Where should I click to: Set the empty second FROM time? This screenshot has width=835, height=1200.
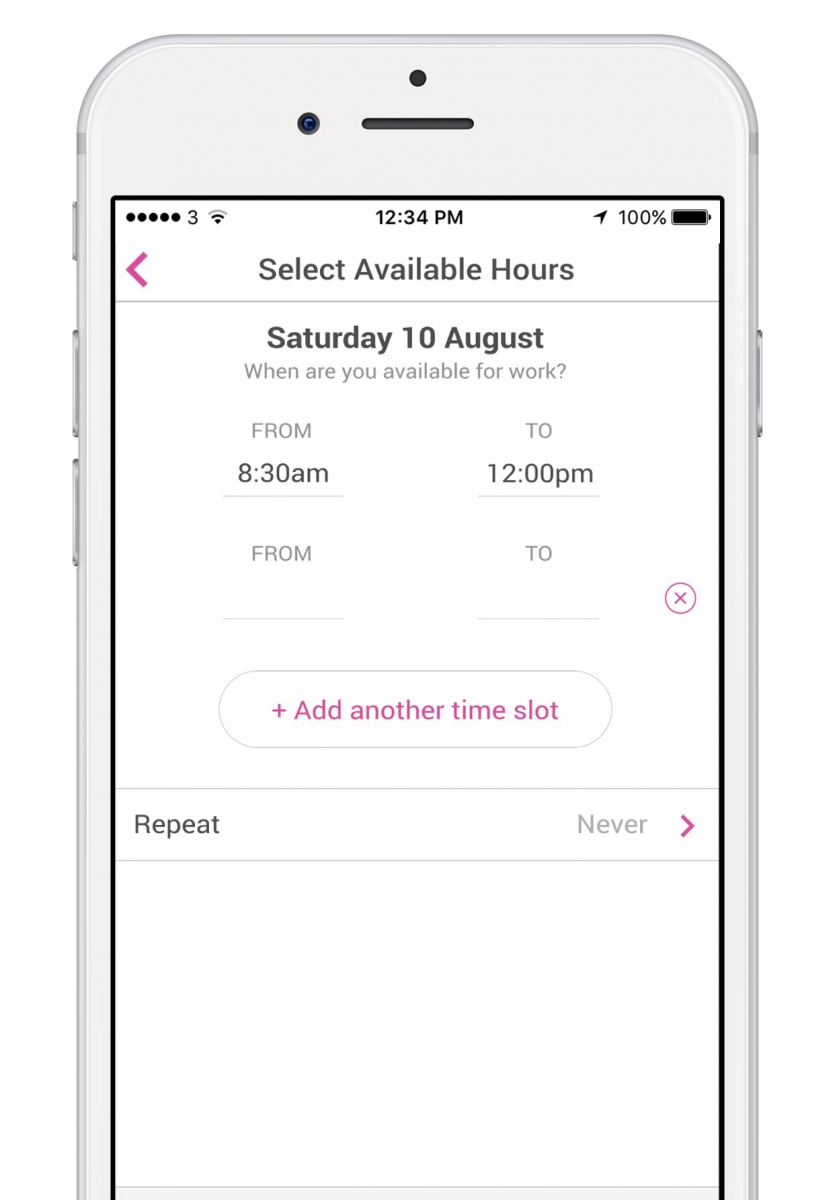coord(283,598)
